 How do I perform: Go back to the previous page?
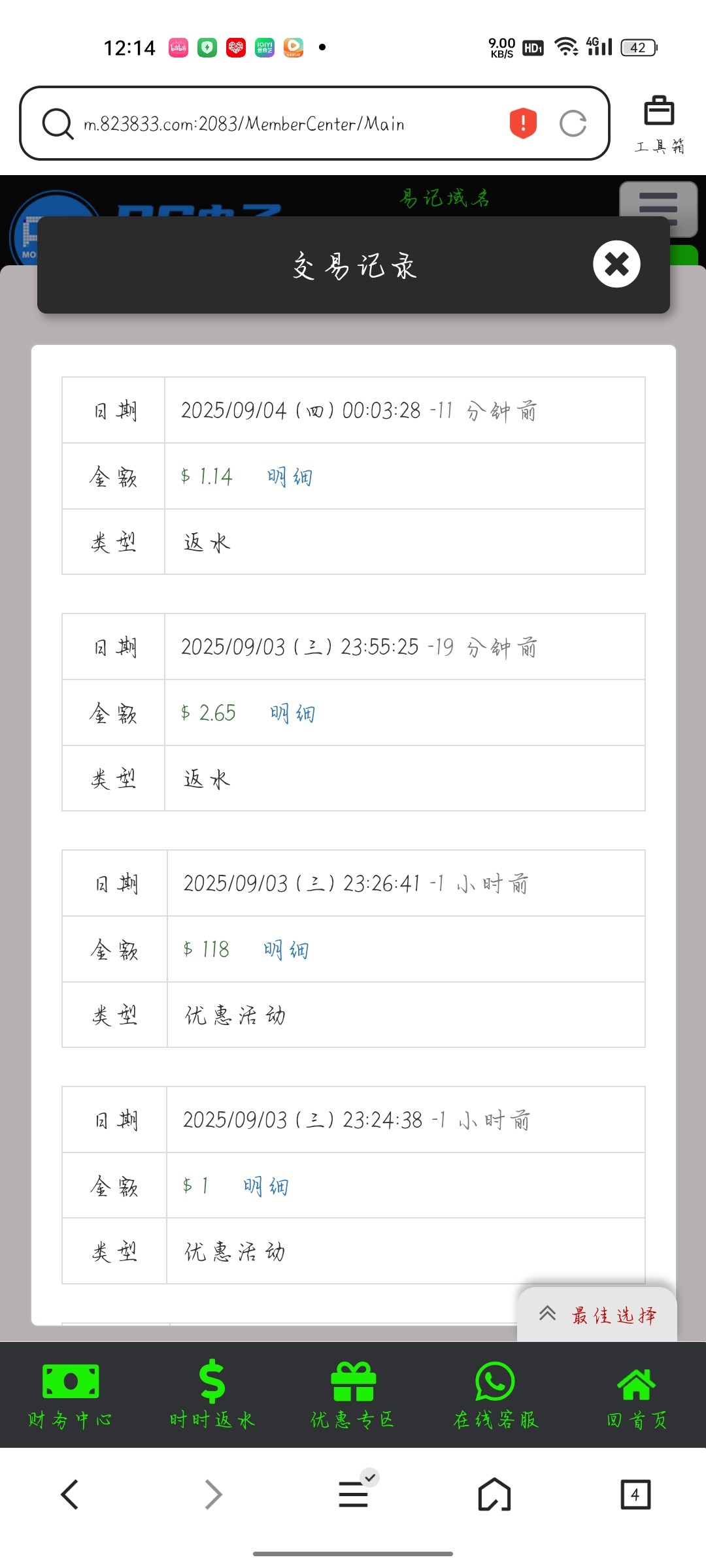(70, 1495)
